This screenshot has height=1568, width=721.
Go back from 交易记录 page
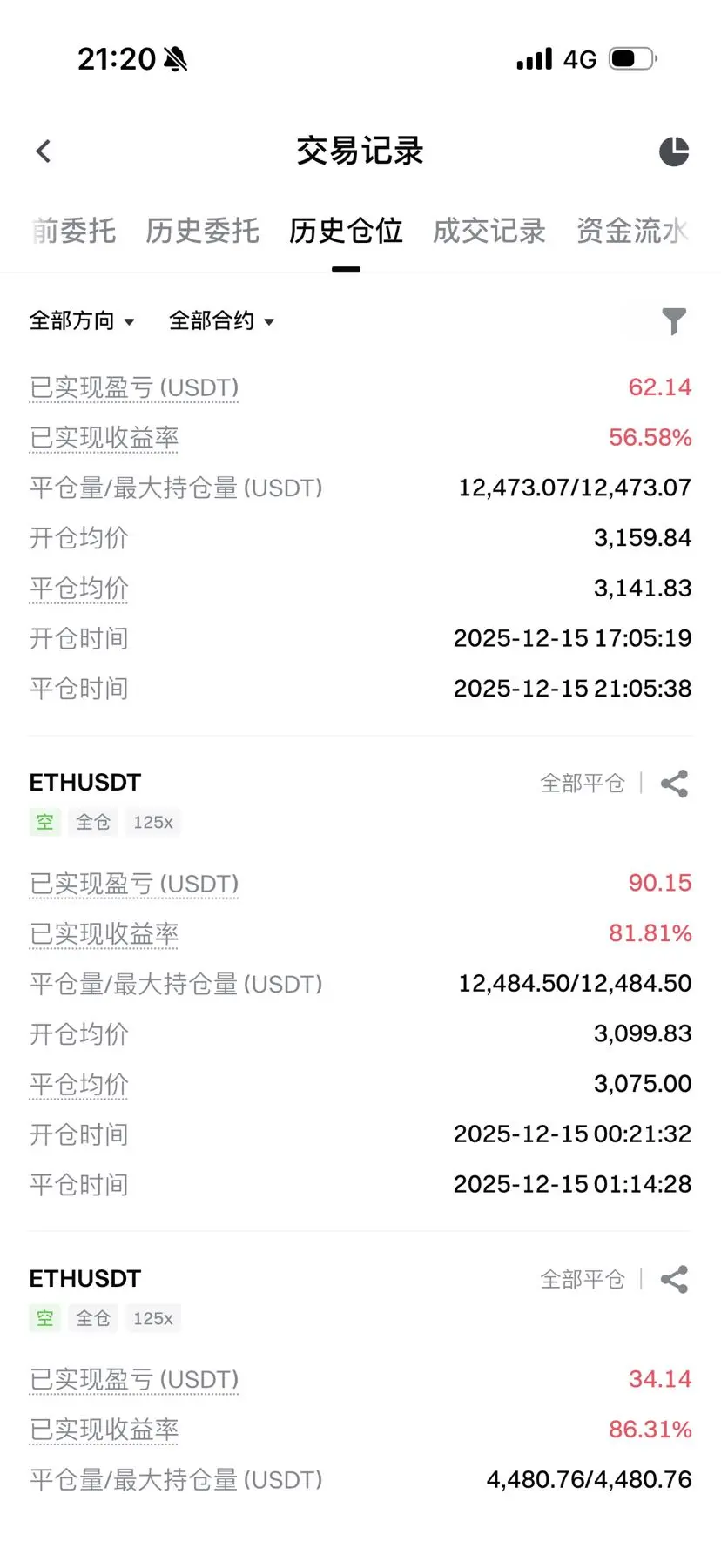(44, 151)
